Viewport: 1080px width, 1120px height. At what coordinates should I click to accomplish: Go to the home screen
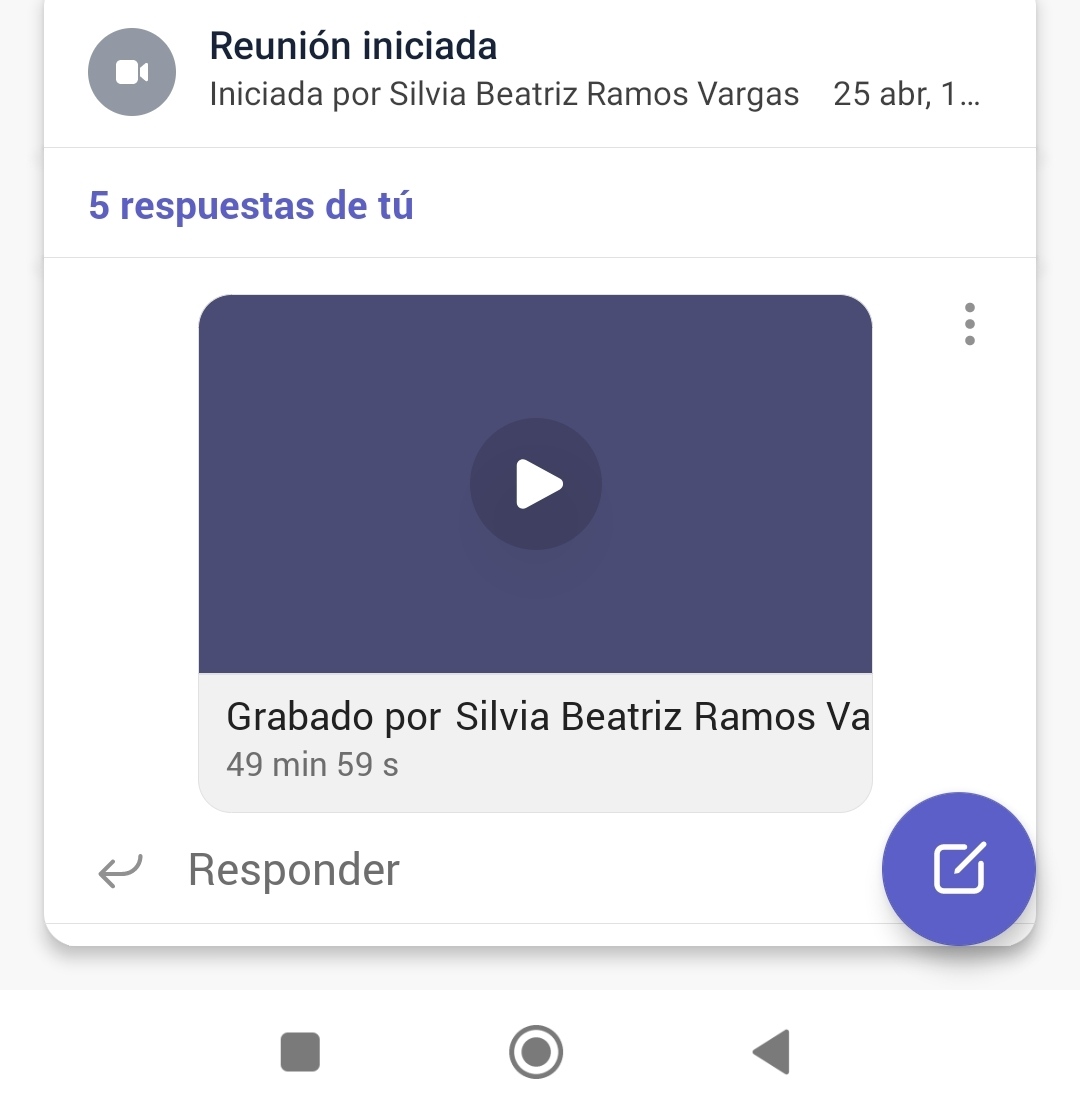(x=536, y=1052)
